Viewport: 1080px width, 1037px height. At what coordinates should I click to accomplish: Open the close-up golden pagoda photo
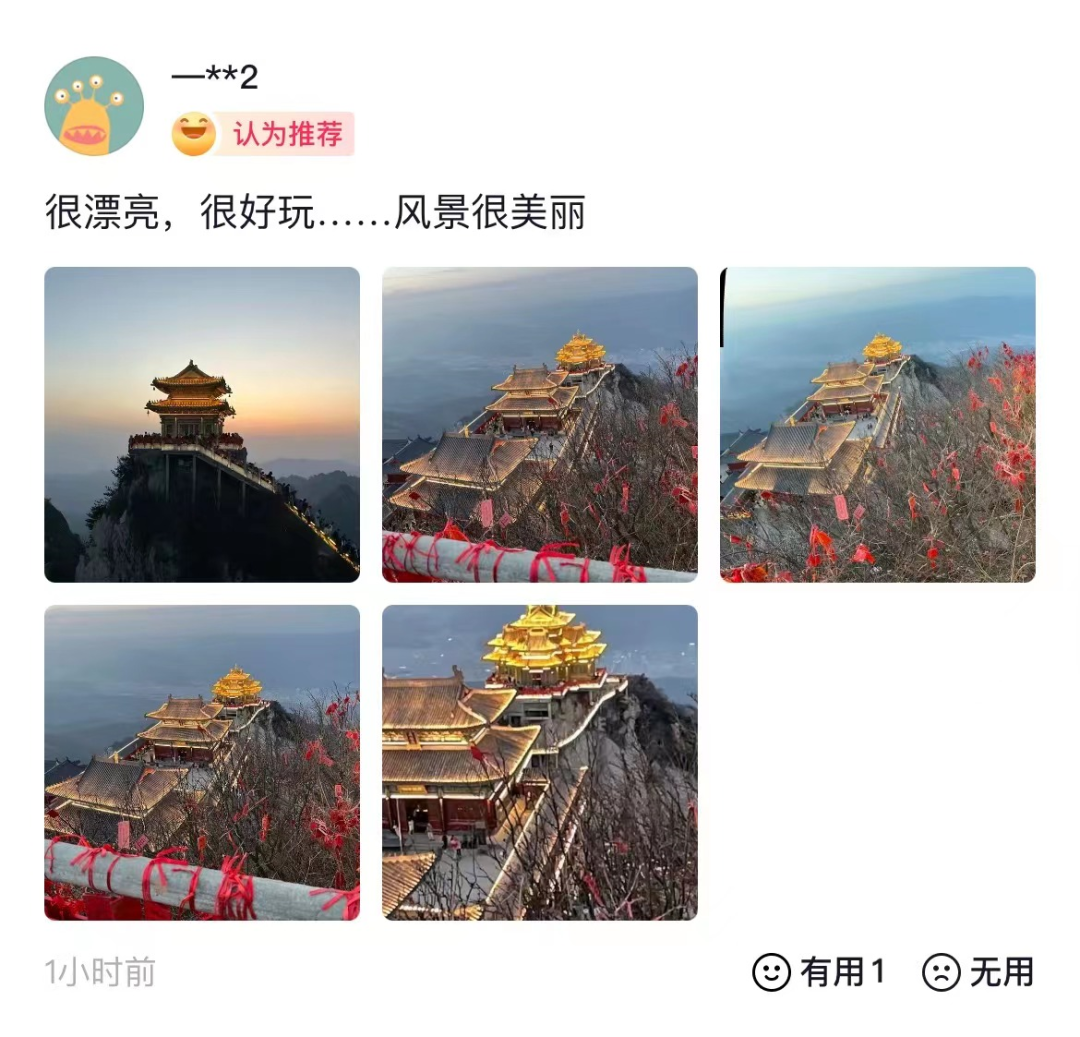[540, 763]
